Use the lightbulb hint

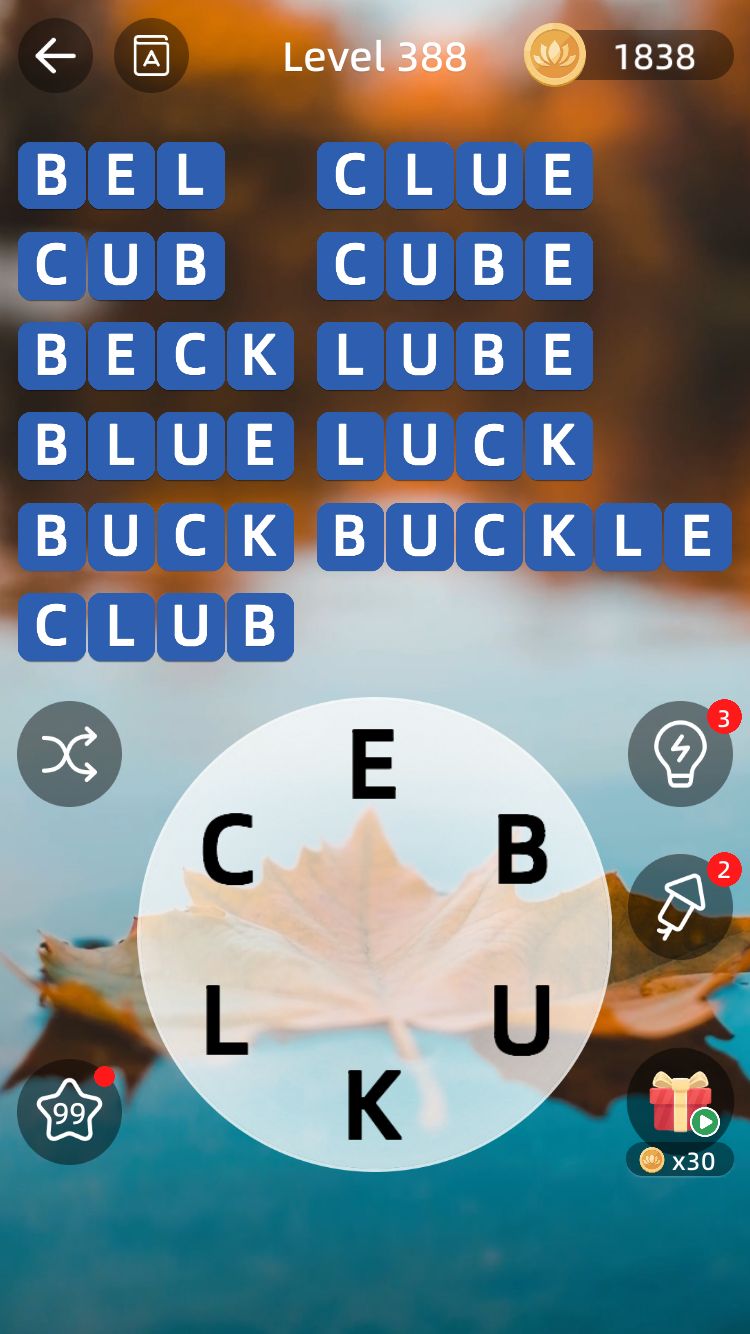coord(680,754)
